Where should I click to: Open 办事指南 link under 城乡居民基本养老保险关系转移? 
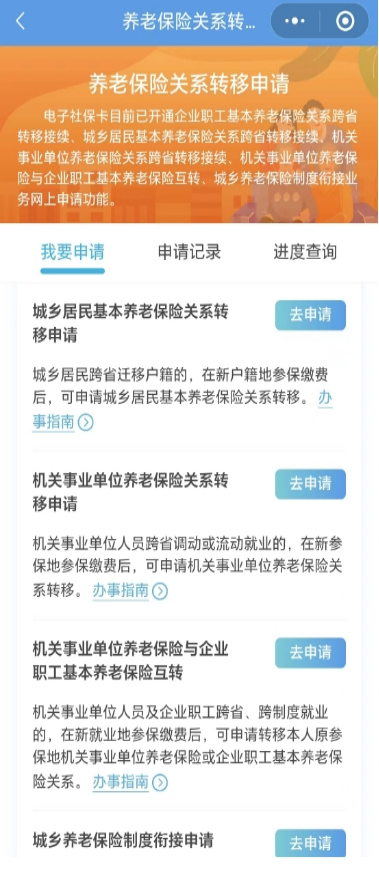[63, 422]
